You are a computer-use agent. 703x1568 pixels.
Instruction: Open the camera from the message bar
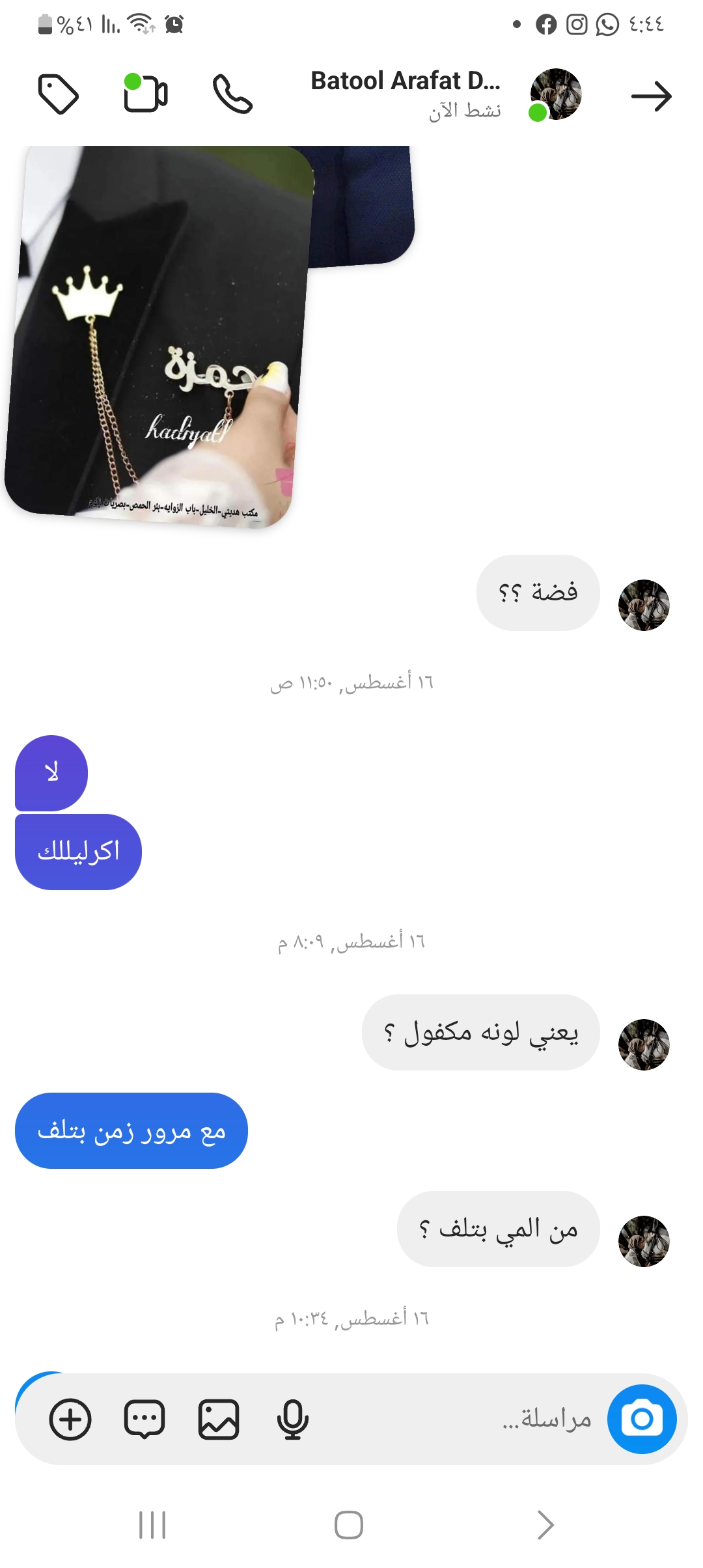click(x=642, y=1419)
